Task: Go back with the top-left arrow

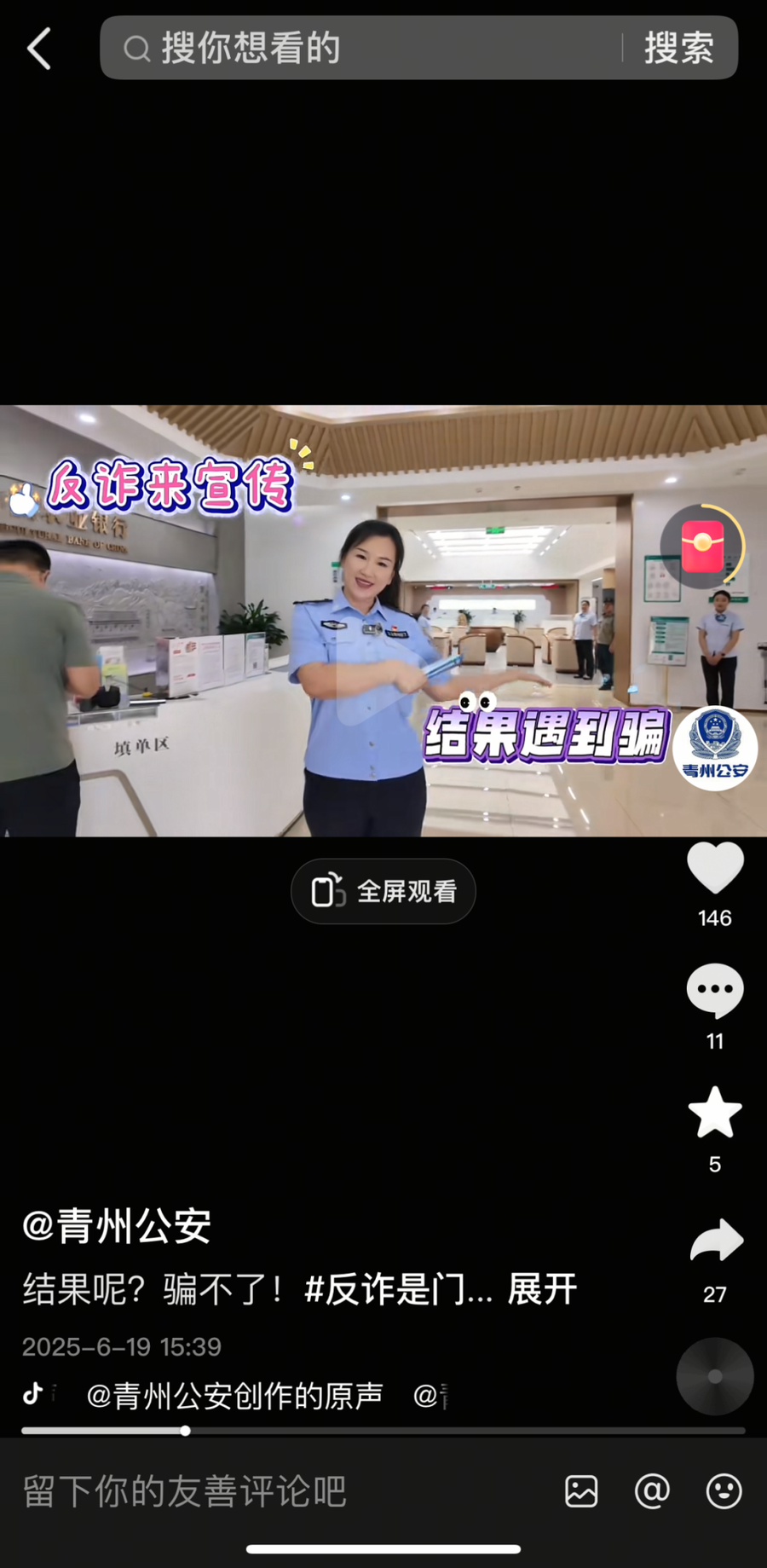Action: [39, 49]
